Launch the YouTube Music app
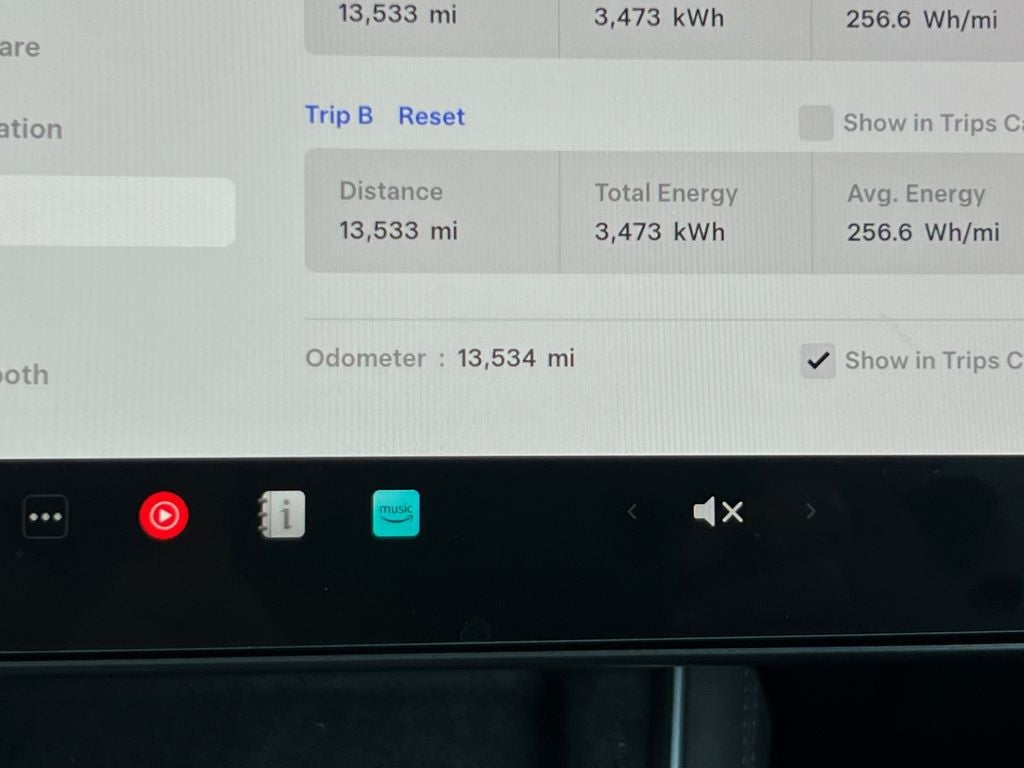Image resolution: width=1024 pixels, height=768 pixels. point(164,516)
